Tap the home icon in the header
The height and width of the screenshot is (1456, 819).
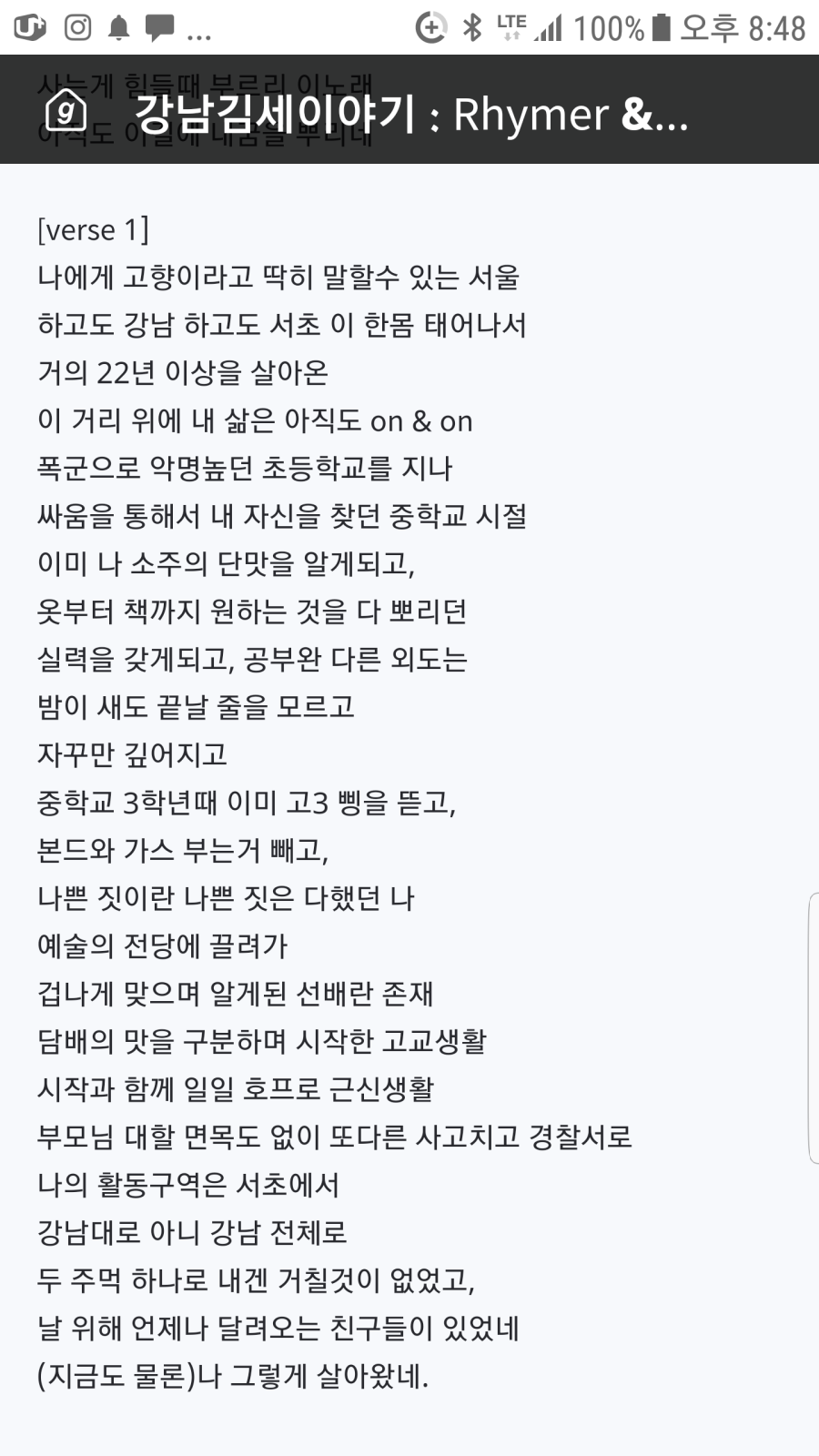pos(66,111)
